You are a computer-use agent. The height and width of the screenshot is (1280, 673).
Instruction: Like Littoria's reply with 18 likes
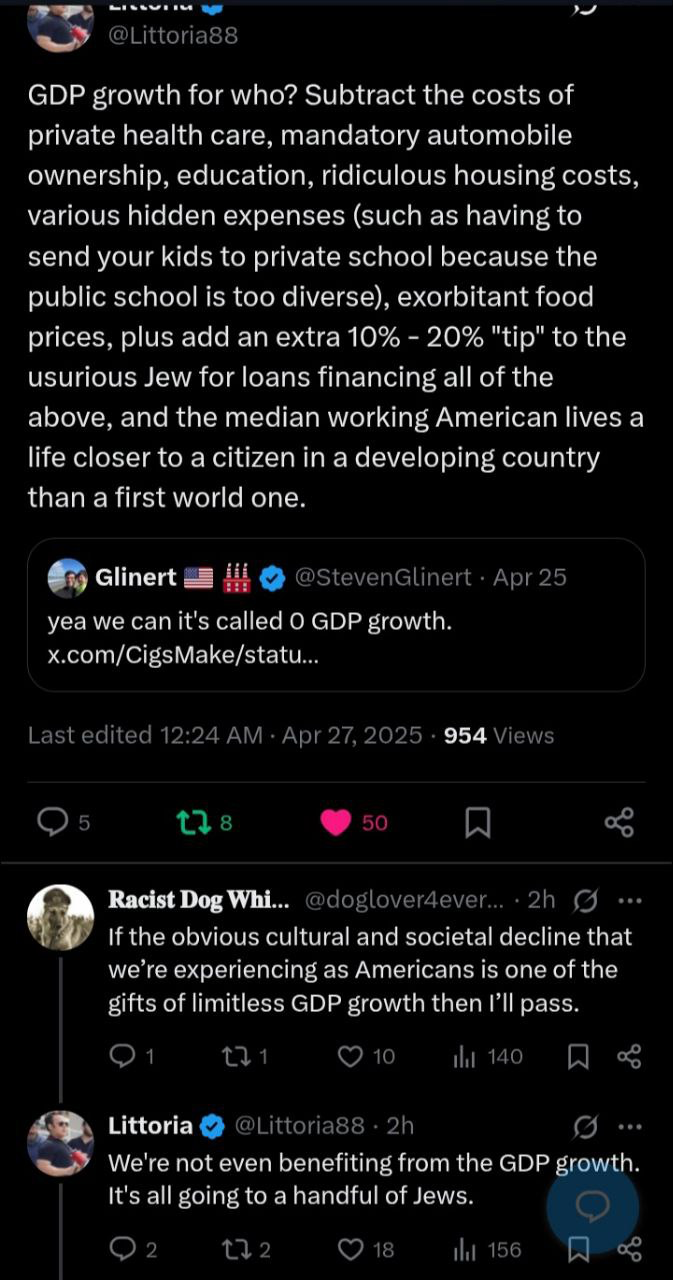coord(350,1249)
